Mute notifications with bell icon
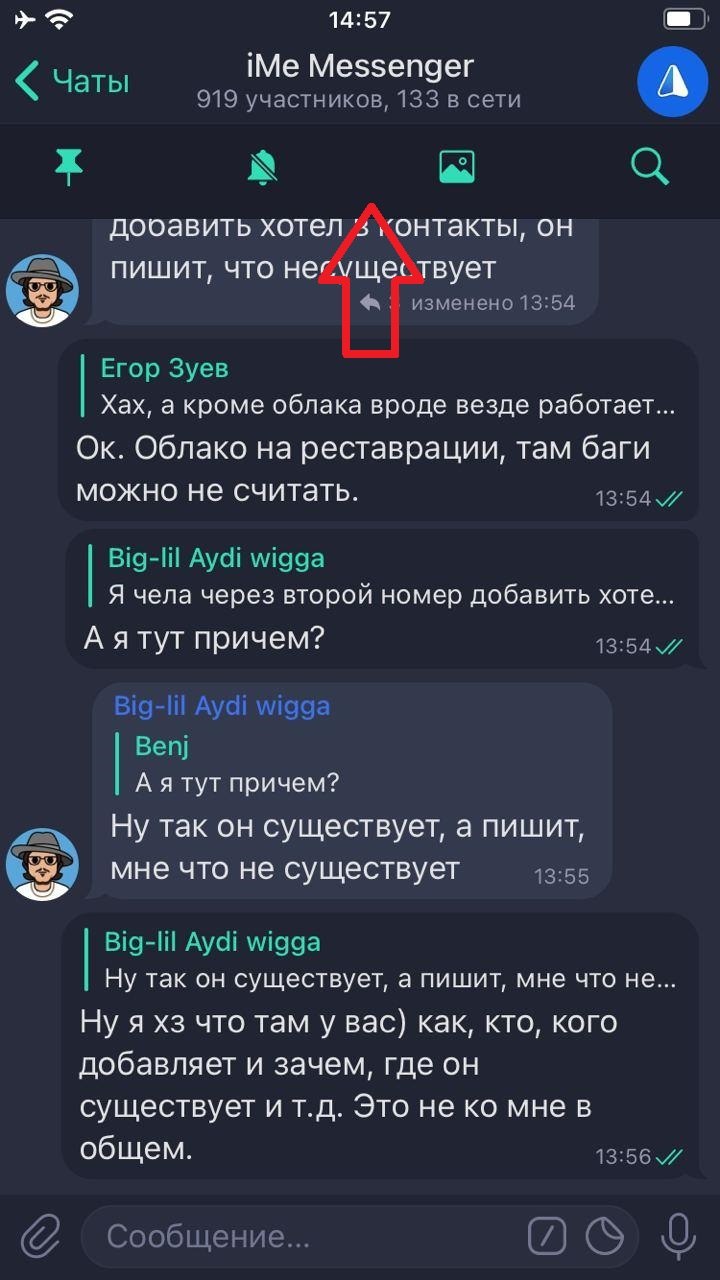The image size is (720, 1280). point(262,167)
